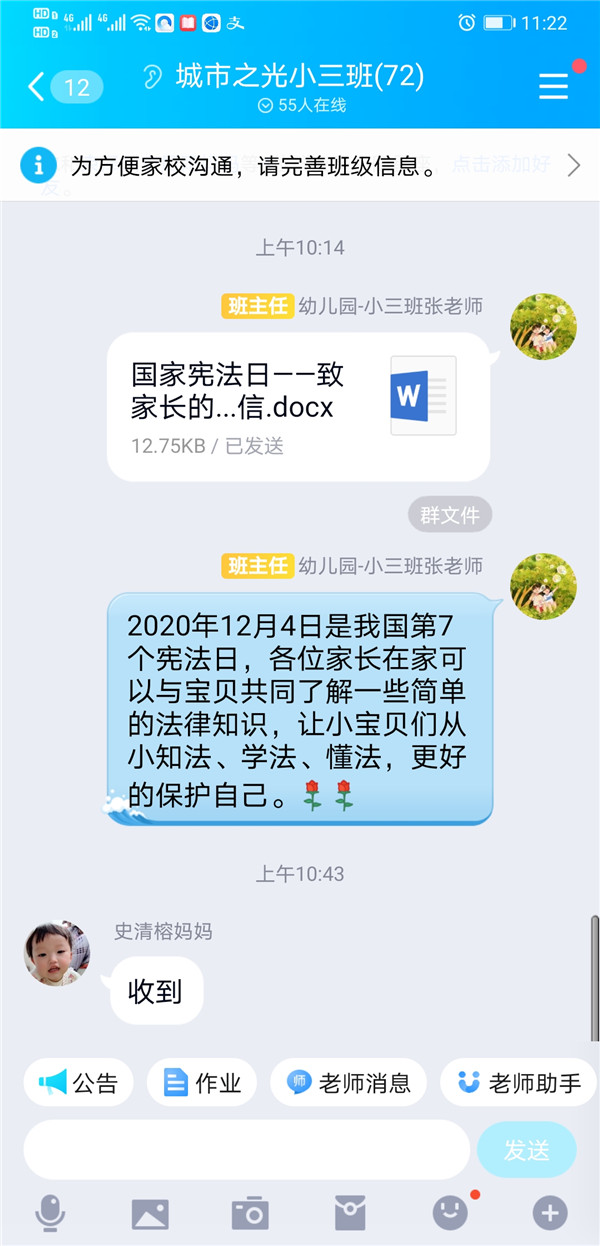600x1246 pixels.
Task: Open the emoji panel
Action: [450, 1213]
